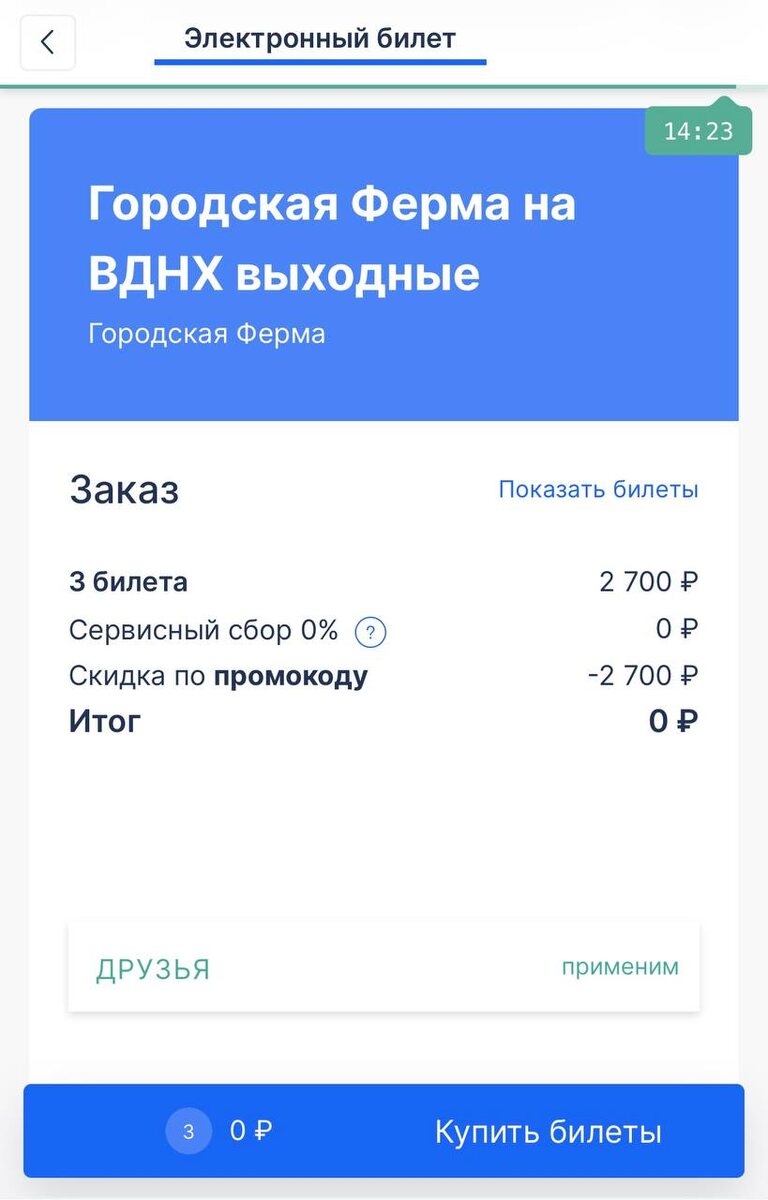The image size is (768, 1200).
Task: Open Показать билеты to view tickets
Action: pyautogui.click(x=598, y=489)
